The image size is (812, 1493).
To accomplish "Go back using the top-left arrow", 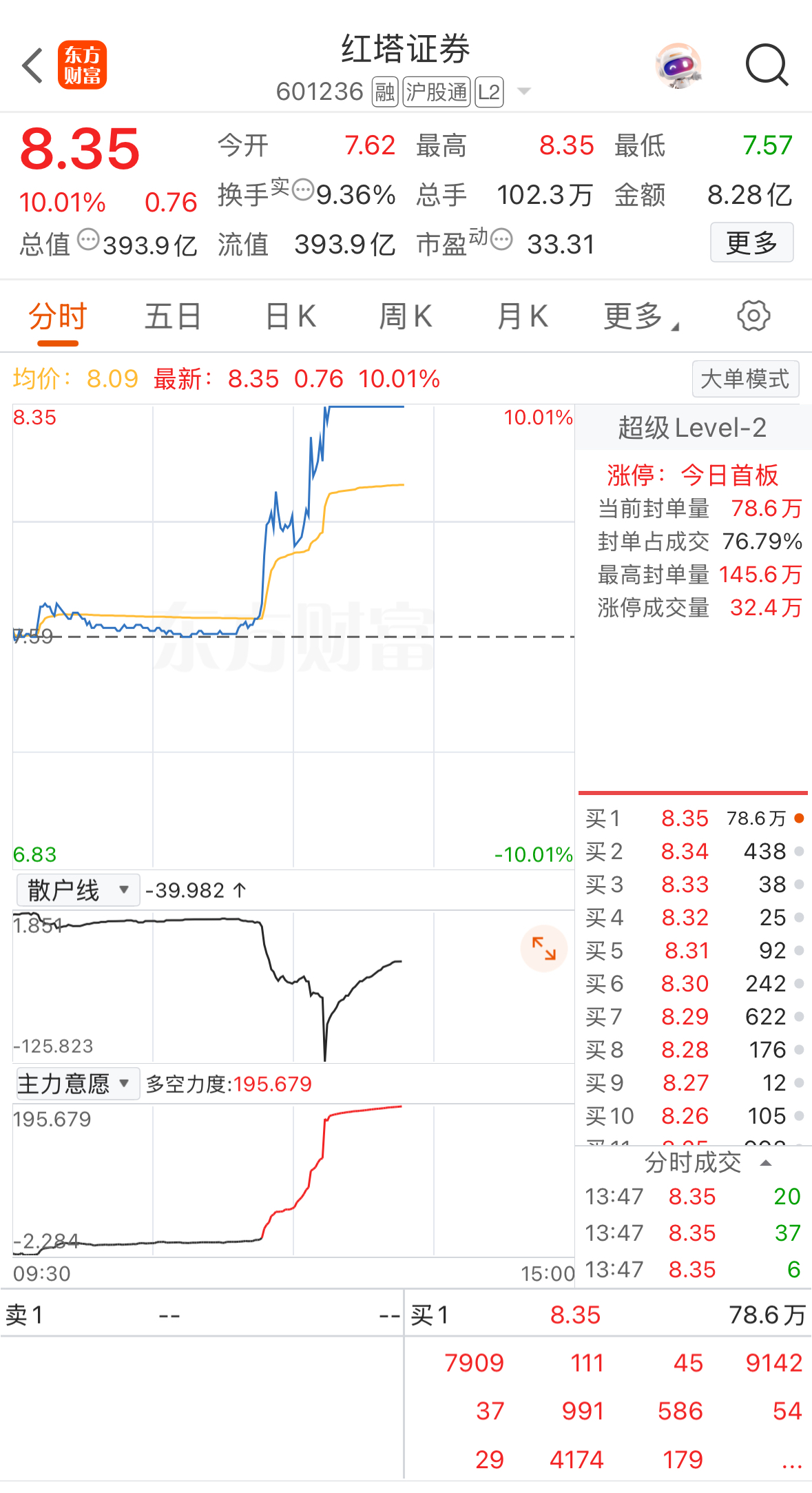I will coord(33,66).
